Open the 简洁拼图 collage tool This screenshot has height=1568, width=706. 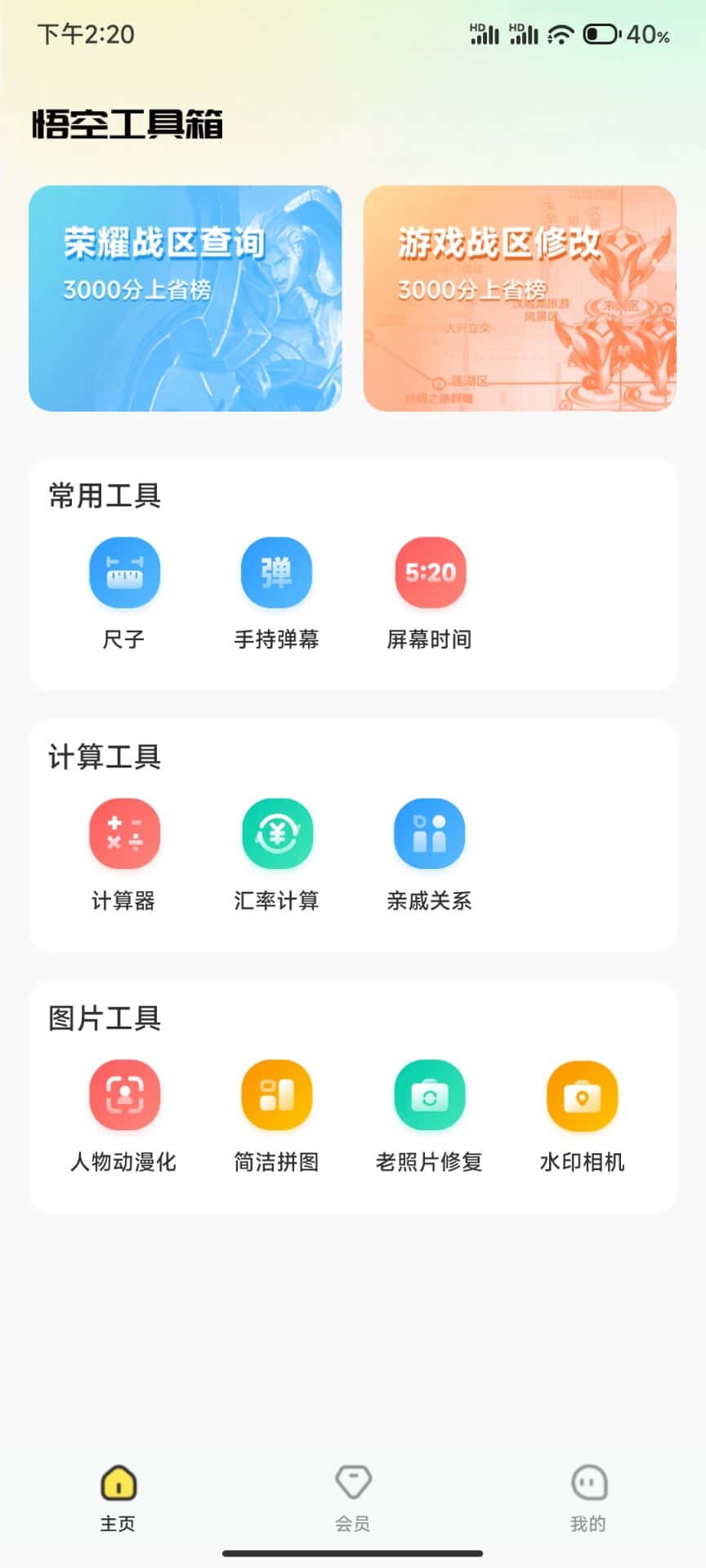pos(276,1095)
